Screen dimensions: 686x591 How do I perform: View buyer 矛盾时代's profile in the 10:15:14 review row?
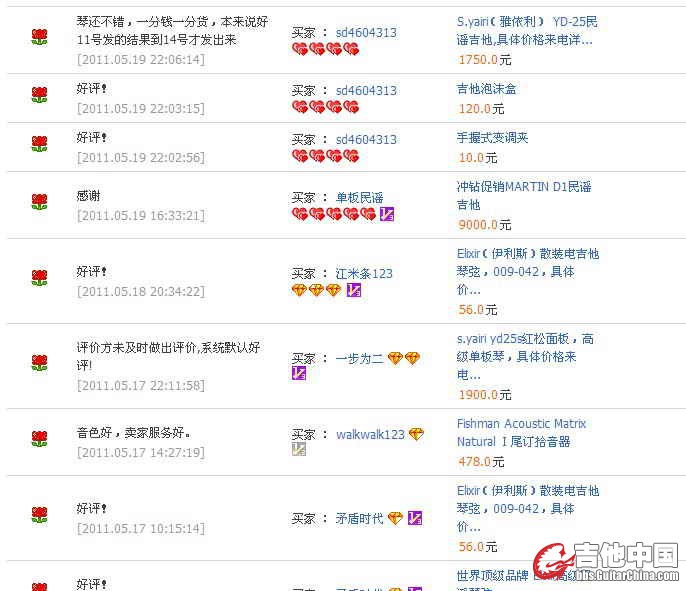(x=359, y=518)
